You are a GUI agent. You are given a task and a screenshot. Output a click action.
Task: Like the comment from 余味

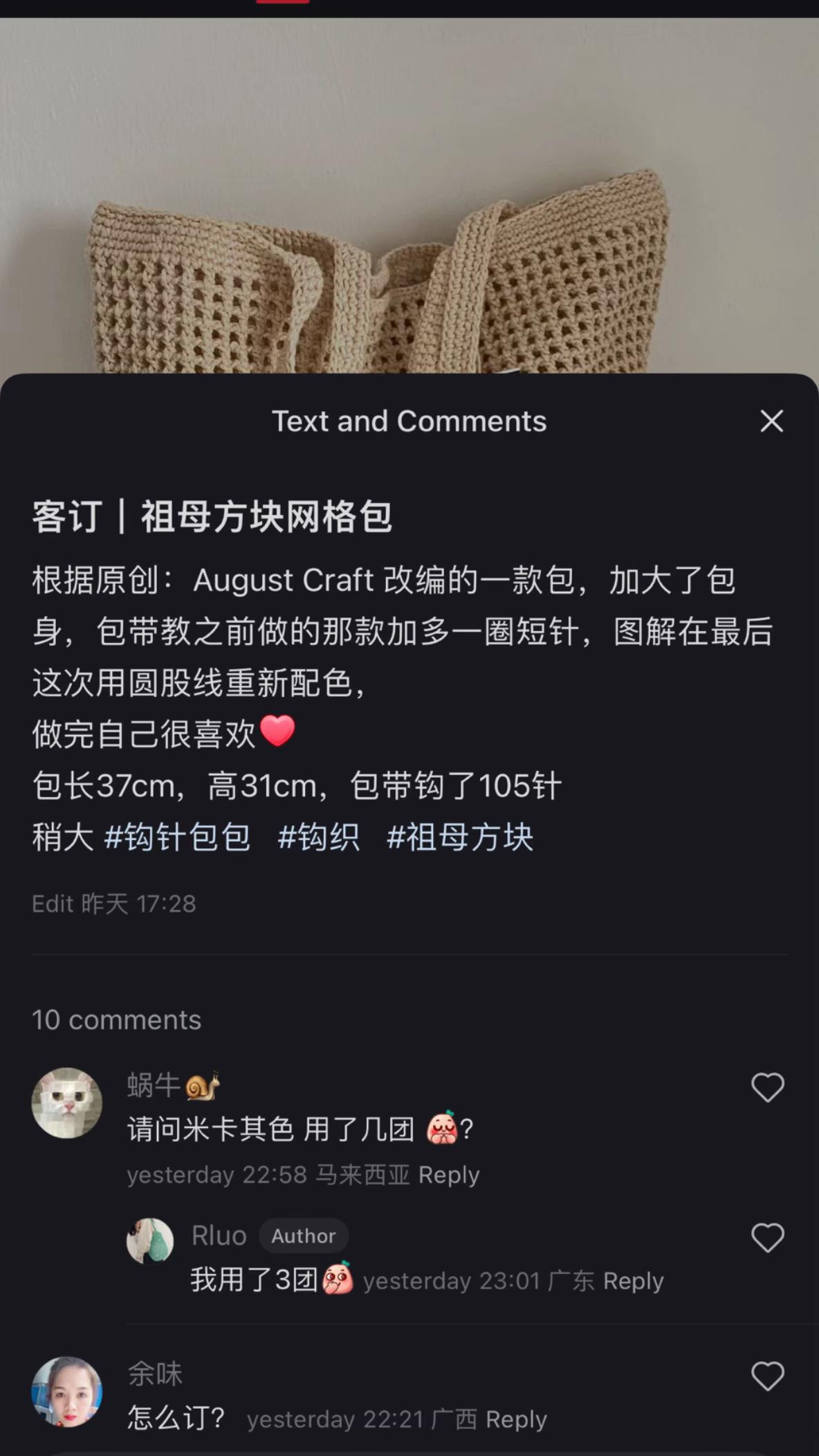coord(767,1376)
